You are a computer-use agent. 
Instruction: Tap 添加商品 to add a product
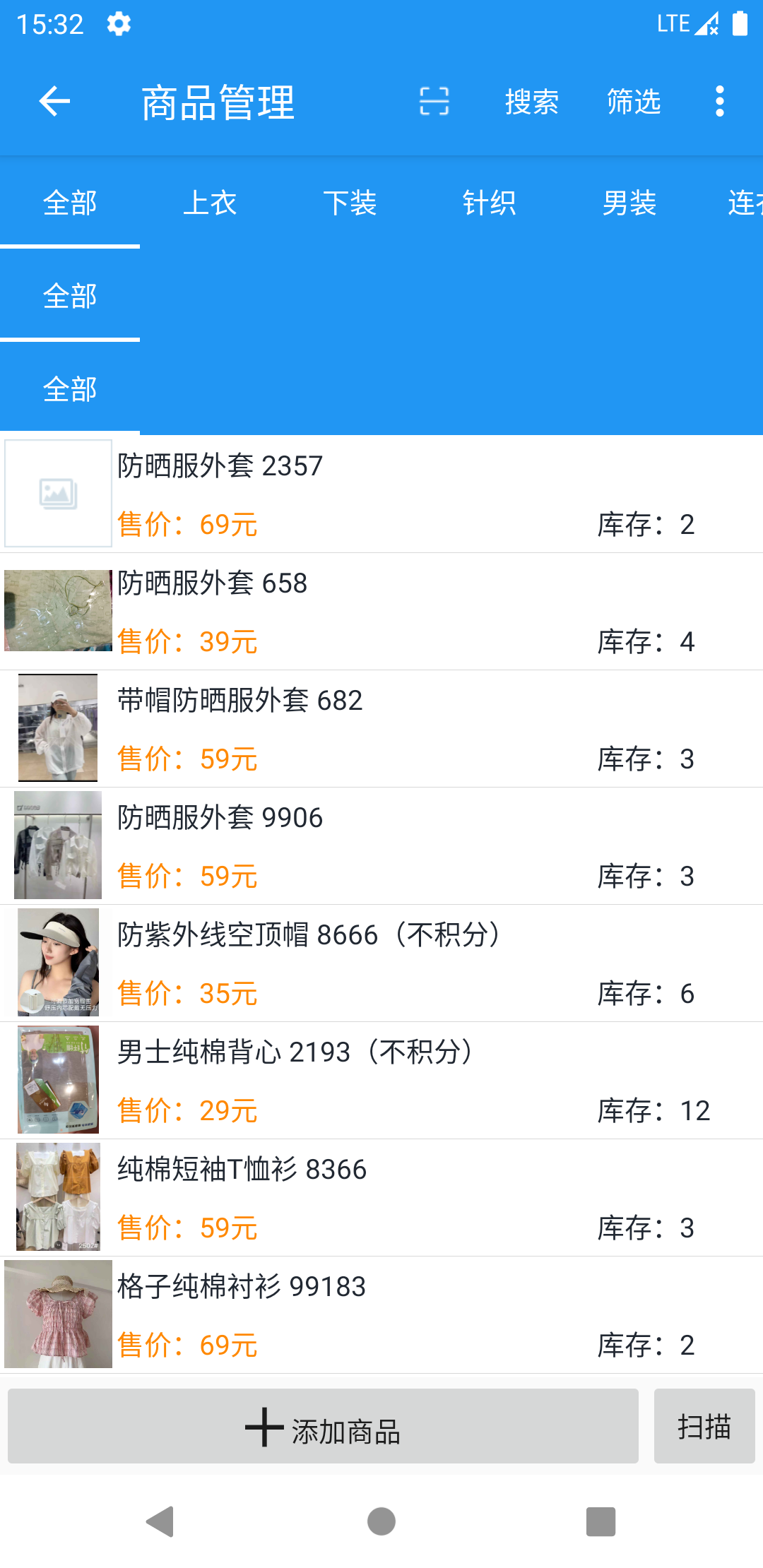[323, 1426]
